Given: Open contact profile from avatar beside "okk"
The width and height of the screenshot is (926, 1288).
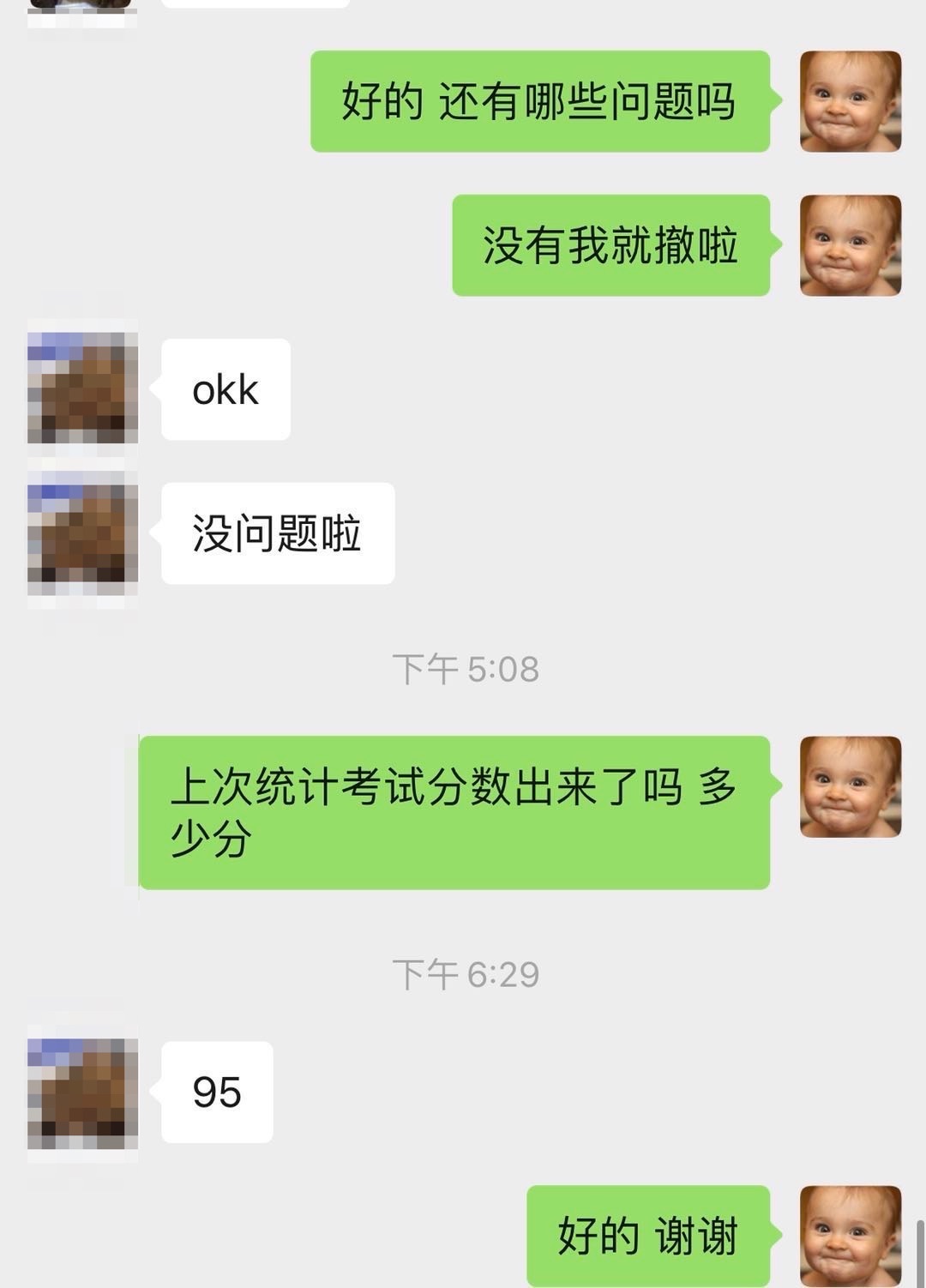Looking at the screenshot, I should [82, 388].
